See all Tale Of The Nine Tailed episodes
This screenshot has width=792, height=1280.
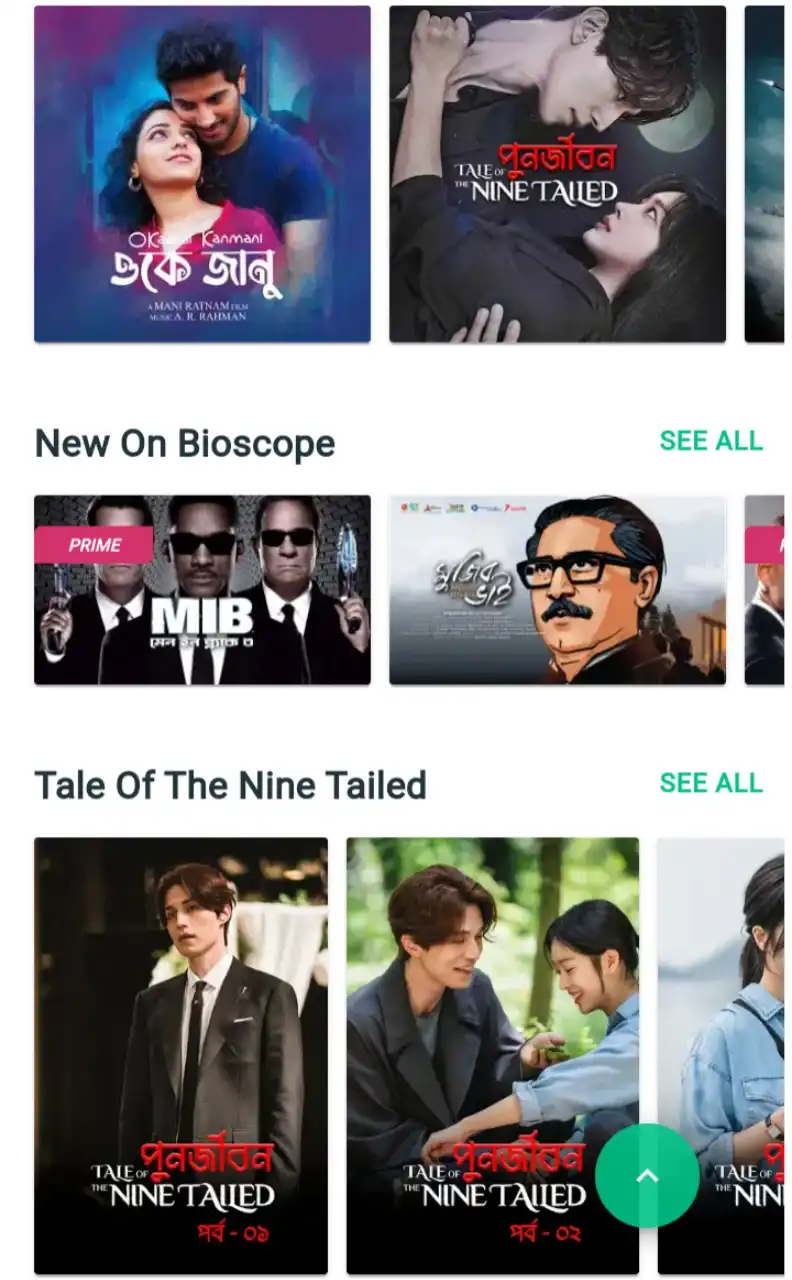point(711,783)
